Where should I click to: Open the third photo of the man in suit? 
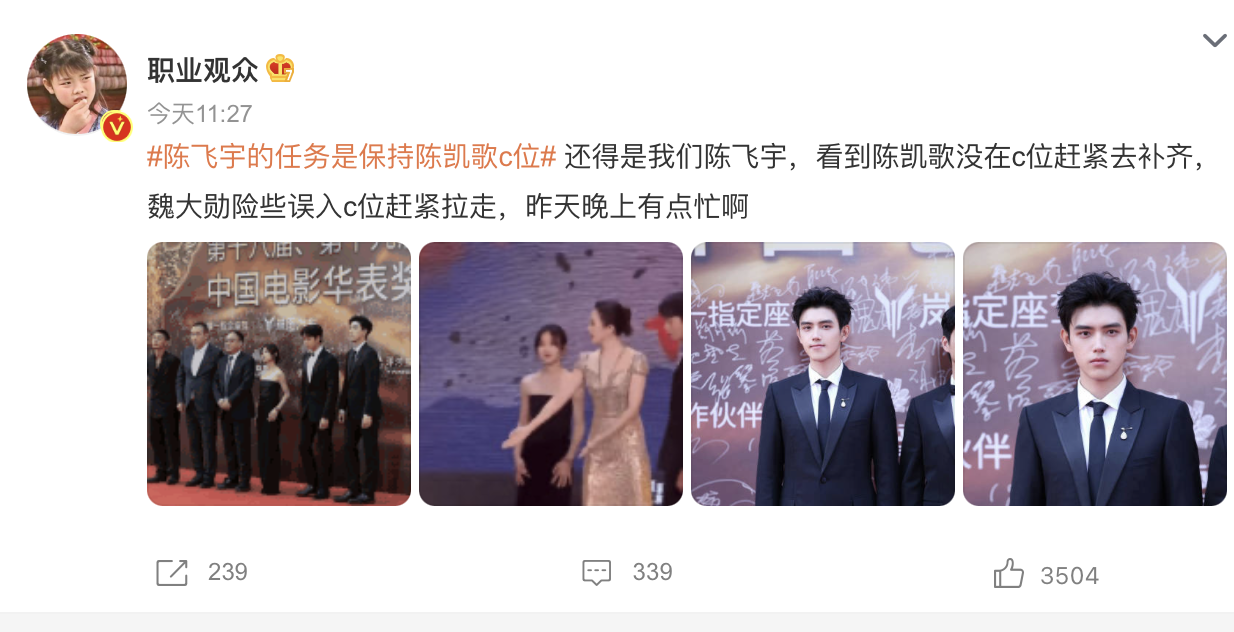[822, 373]
